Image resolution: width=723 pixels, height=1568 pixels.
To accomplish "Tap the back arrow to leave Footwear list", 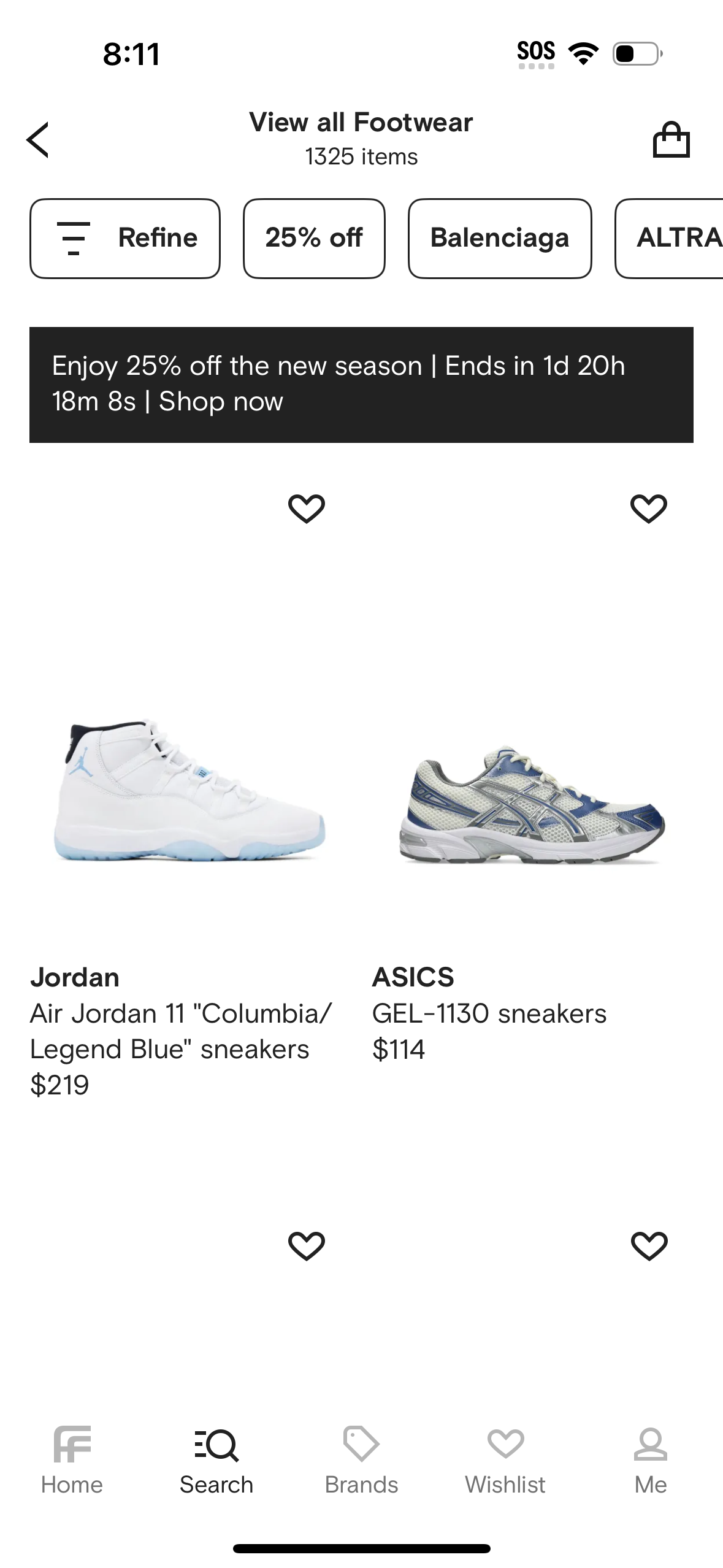I will click(x=38, y=139).
